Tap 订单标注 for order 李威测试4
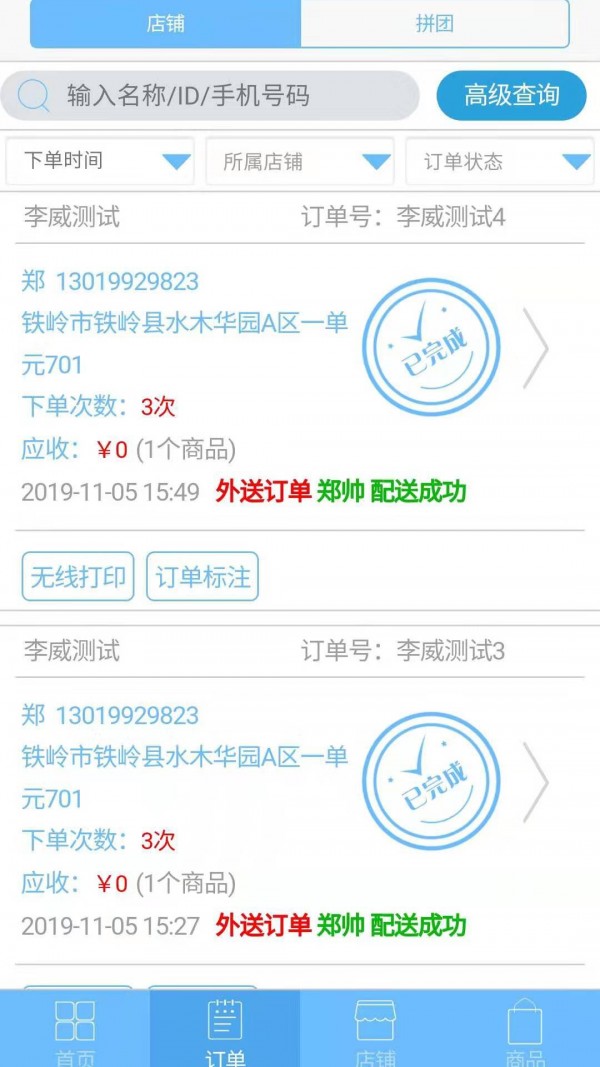Screen dimensions: 600x1067 pyautogui.click(x=203, y=577)
